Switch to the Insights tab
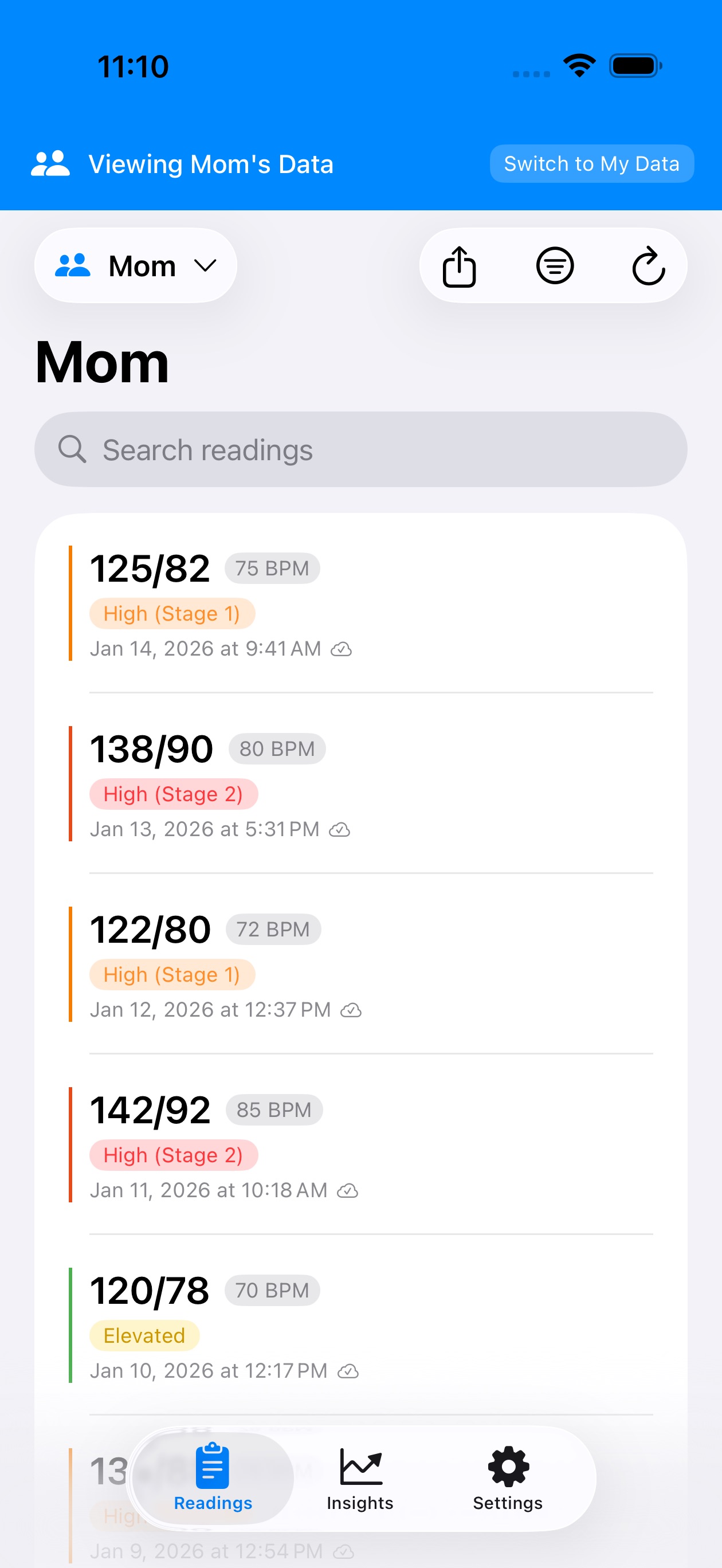 pyautogui.click(x=360, y=1479)
